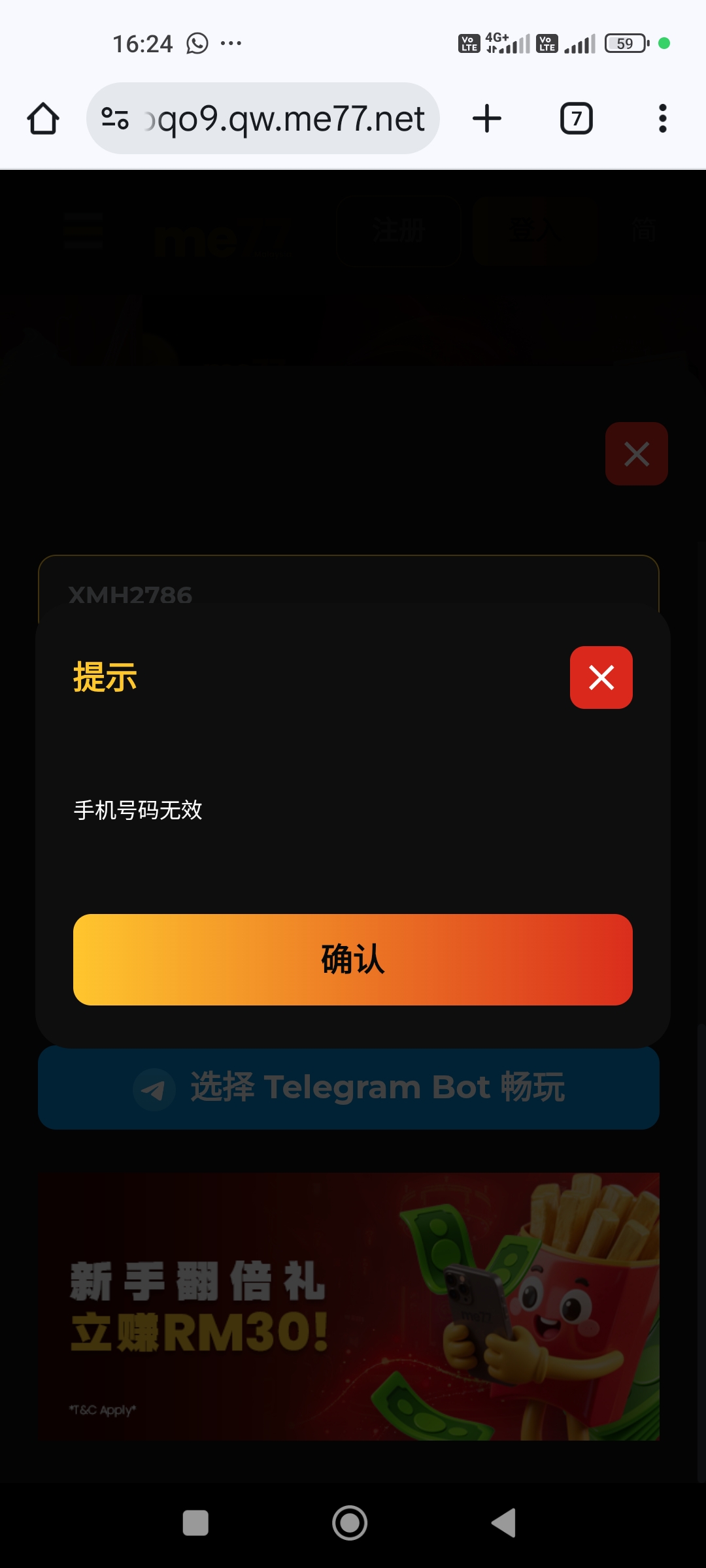Open the tab switcher showing 7 tabs
This screenshot has width=706, height=1568.
[576, 118]
